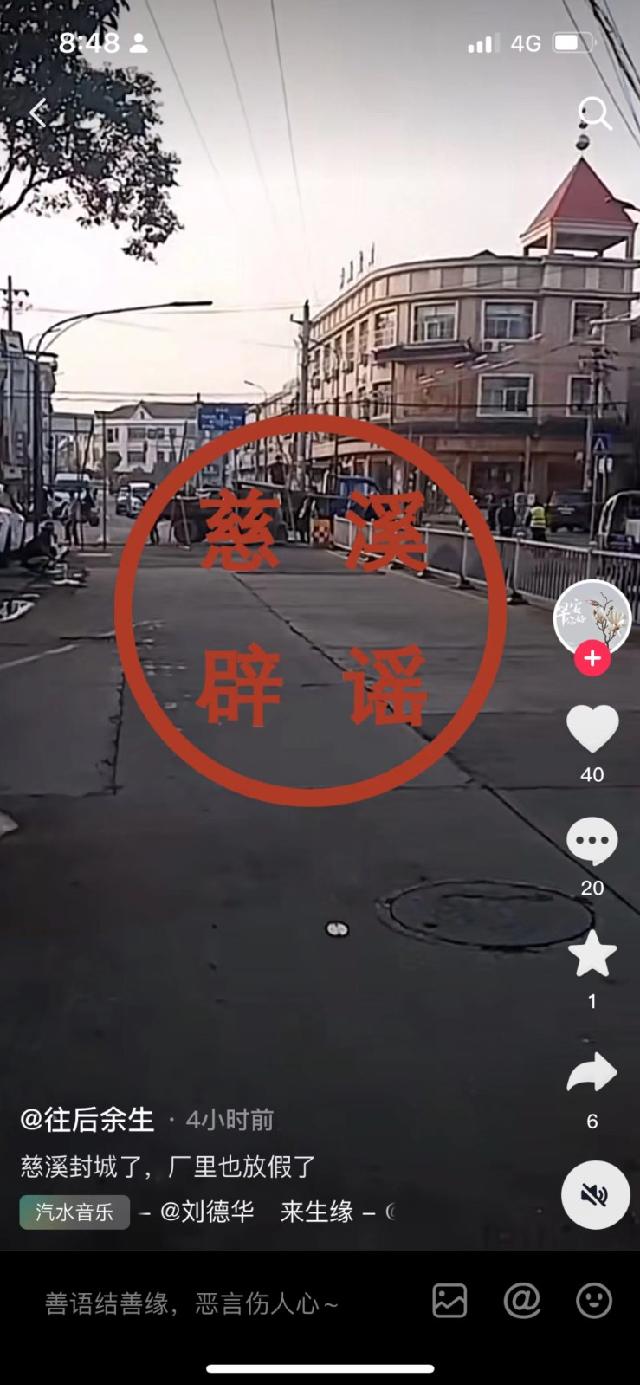640x1385 pixels.
Task: Open the comments with 20 replies
Action: pos(592,842)
